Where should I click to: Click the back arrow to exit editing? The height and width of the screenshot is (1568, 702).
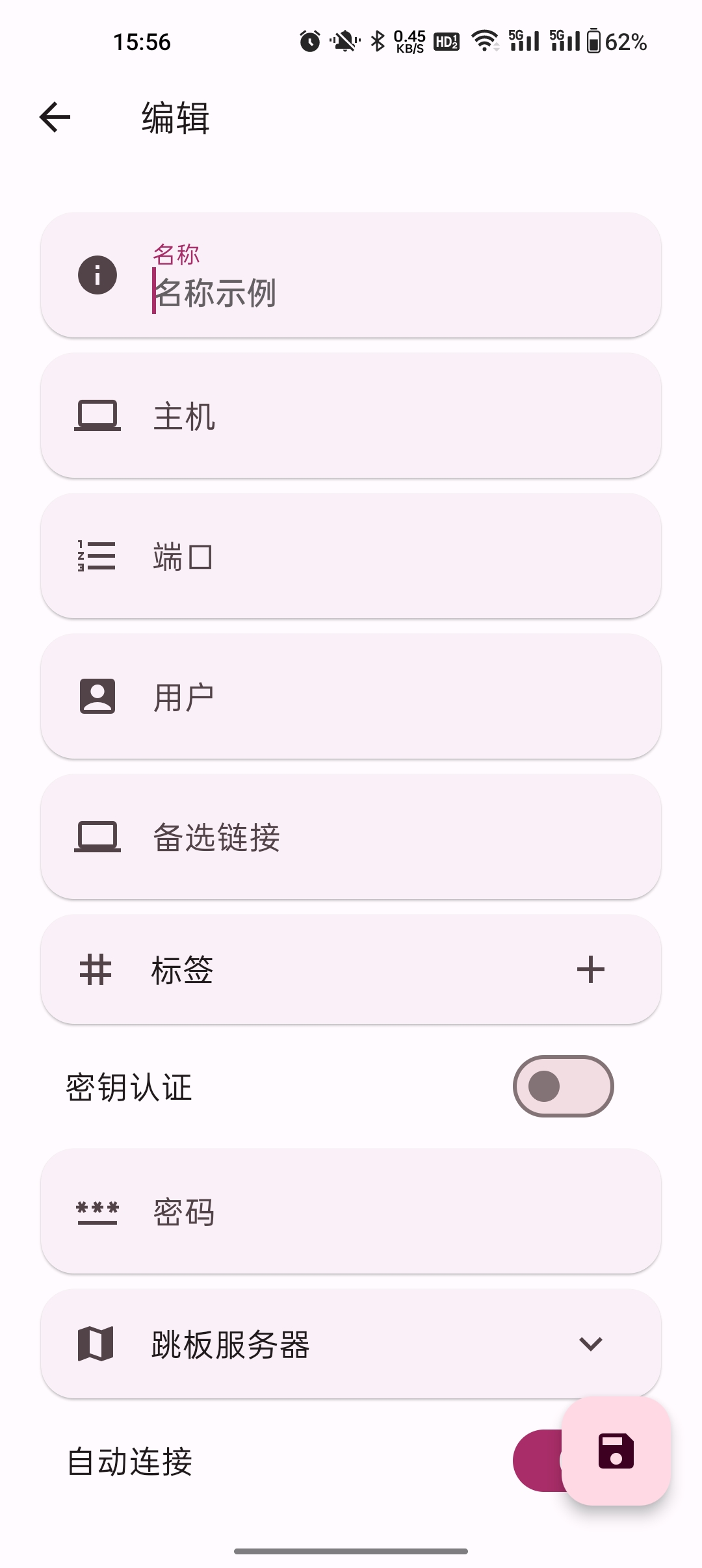pos(55,118)
